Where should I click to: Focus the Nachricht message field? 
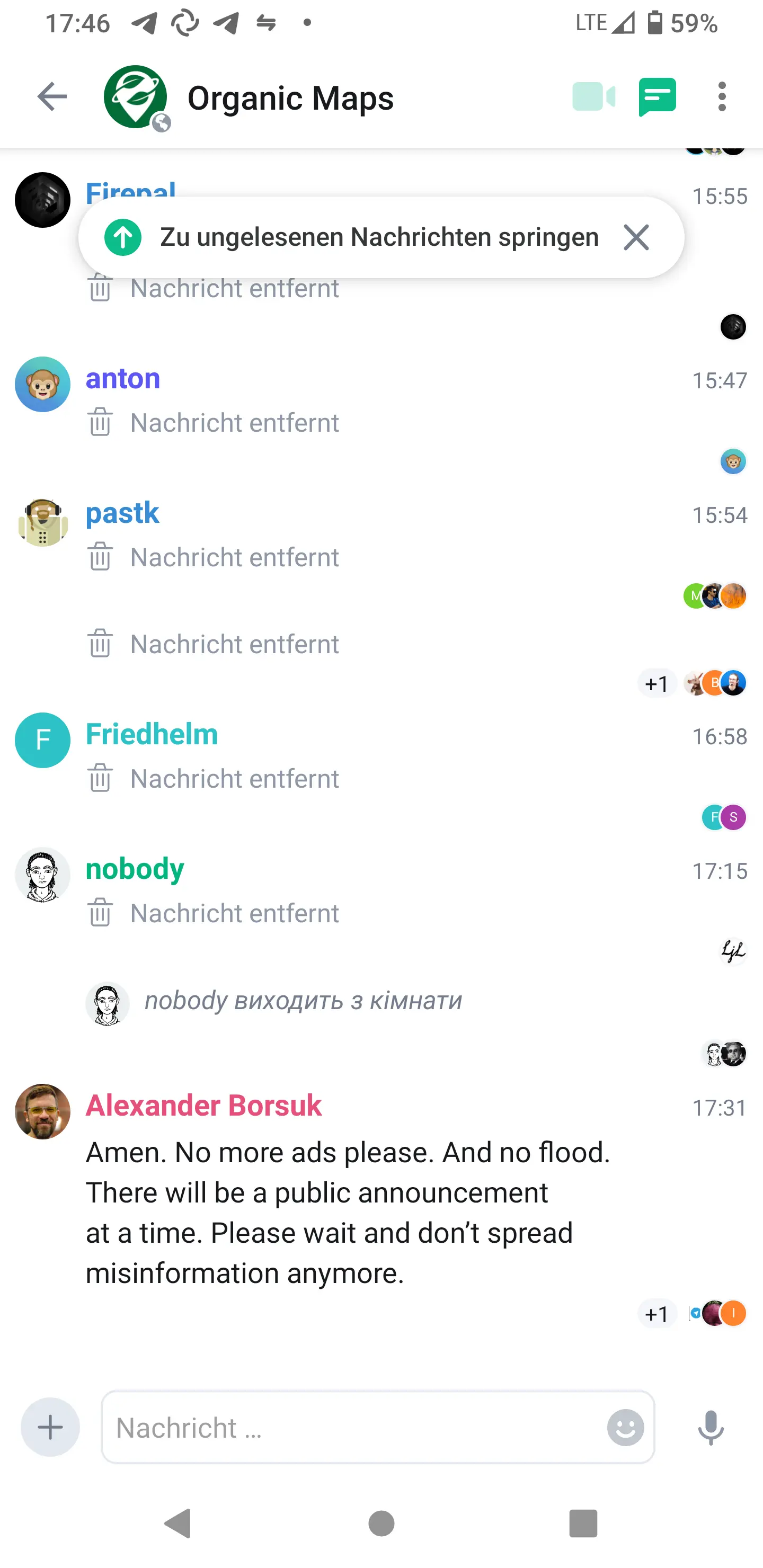point(353,1428)
